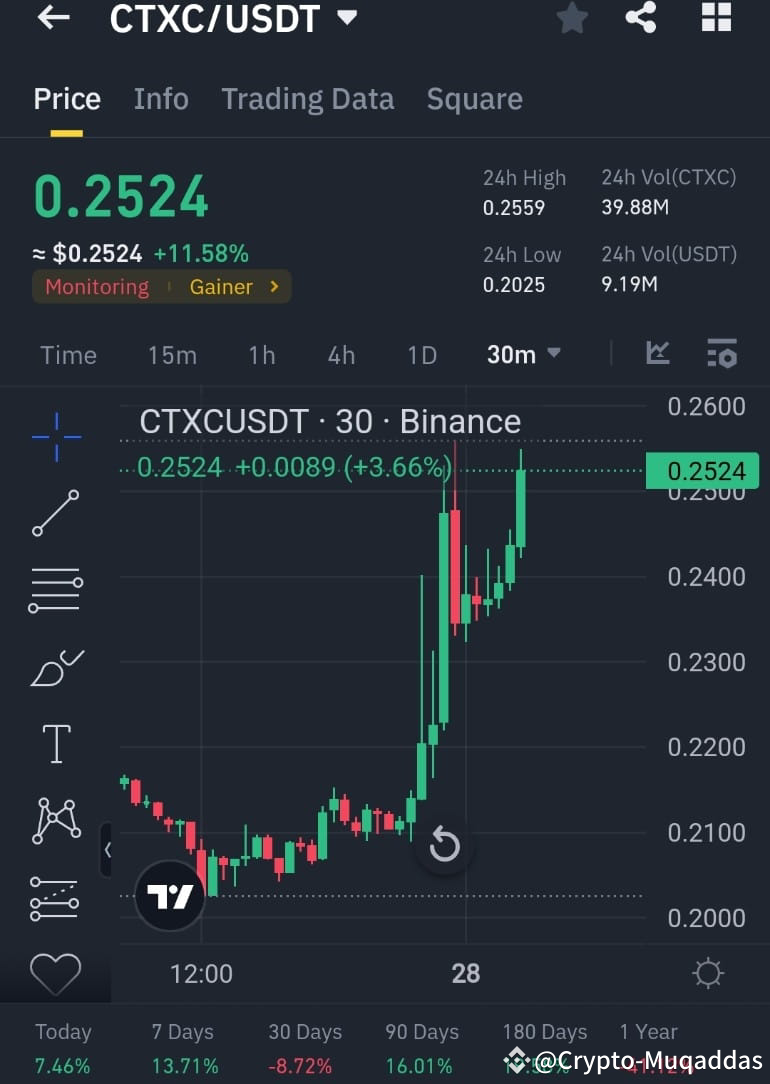
Task: Tap the brightness icon below the chart
Action: [708, 972]
